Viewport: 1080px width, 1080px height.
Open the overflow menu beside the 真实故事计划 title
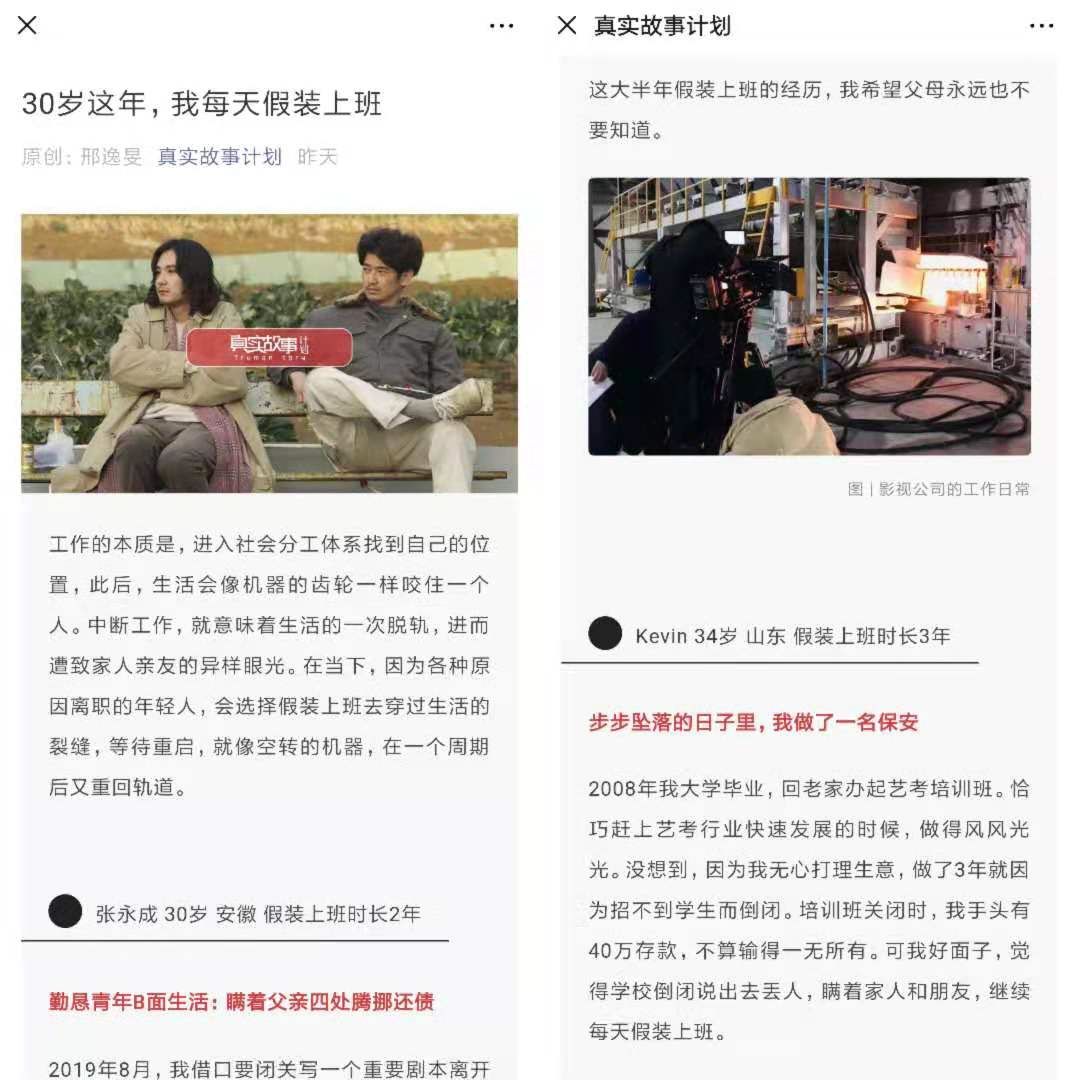pos(1041,26)
